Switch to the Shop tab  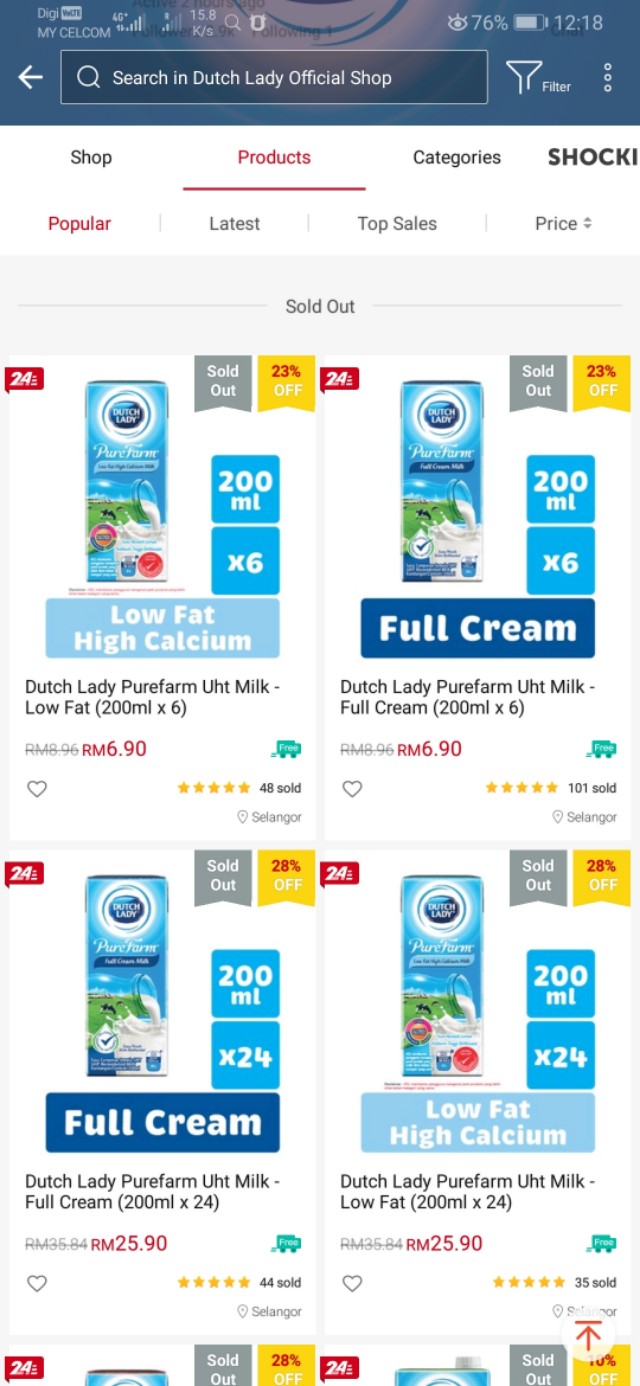[91, 157]
